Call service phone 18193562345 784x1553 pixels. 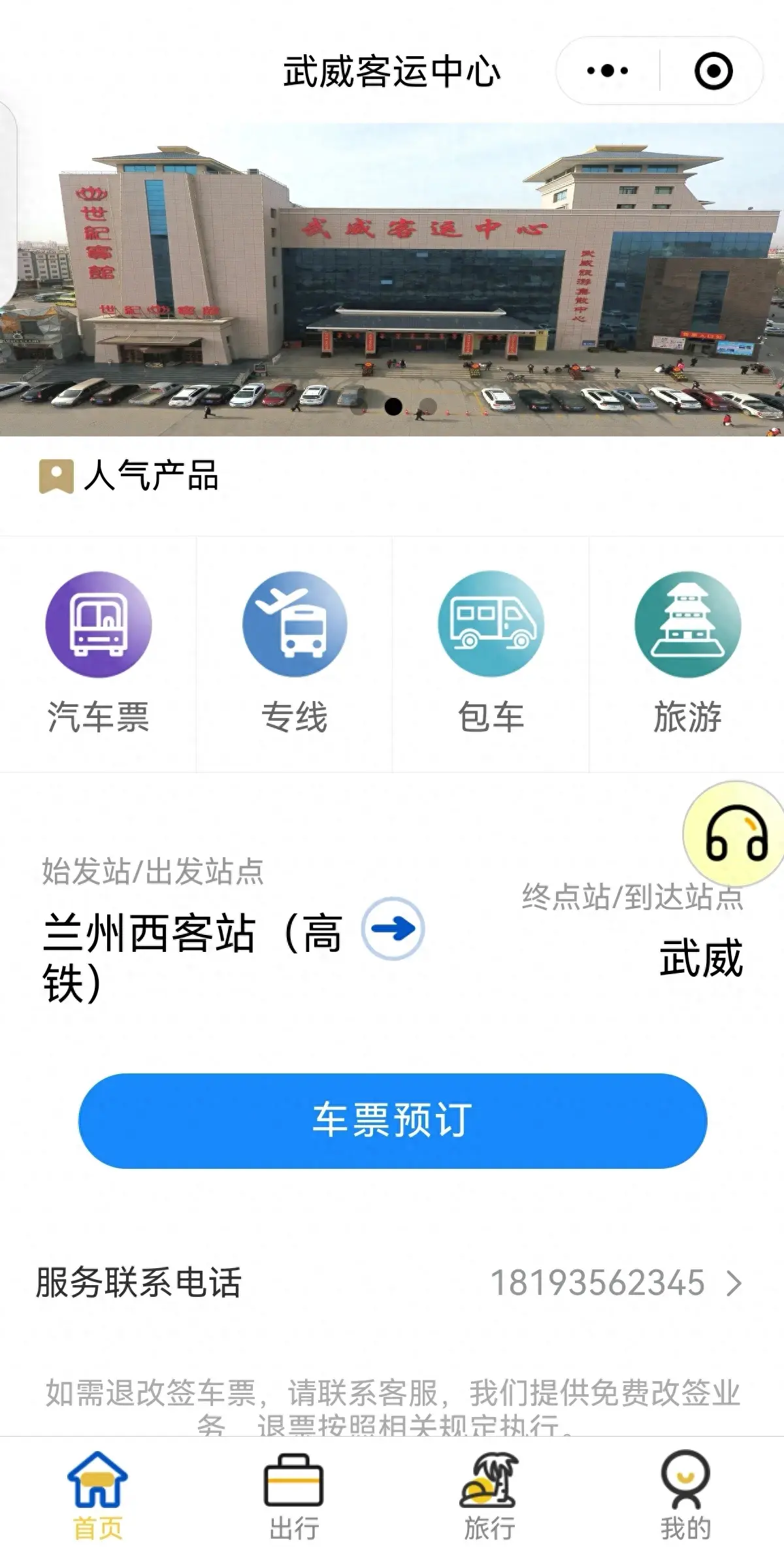click(614, 1283)
